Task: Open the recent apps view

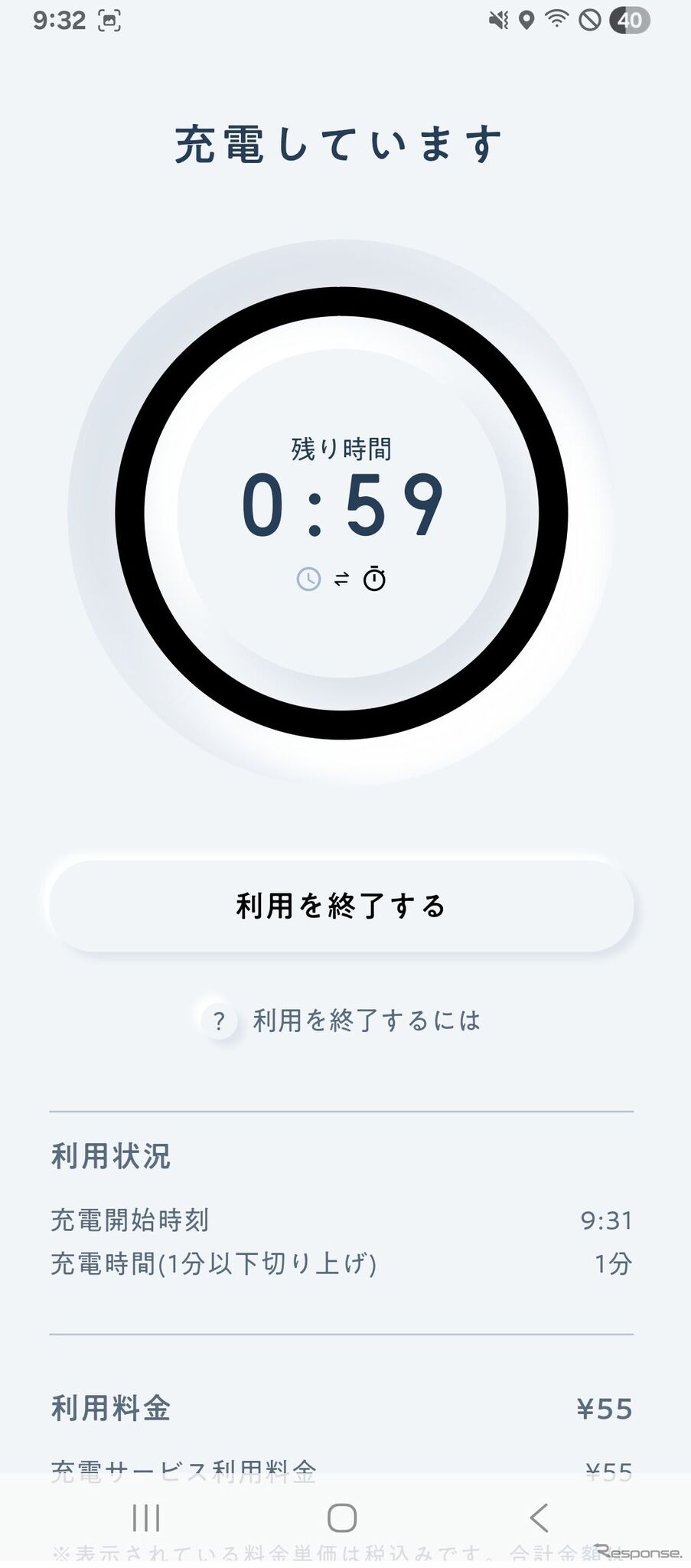Action: pyautogui.click(x=146, y=1517)
